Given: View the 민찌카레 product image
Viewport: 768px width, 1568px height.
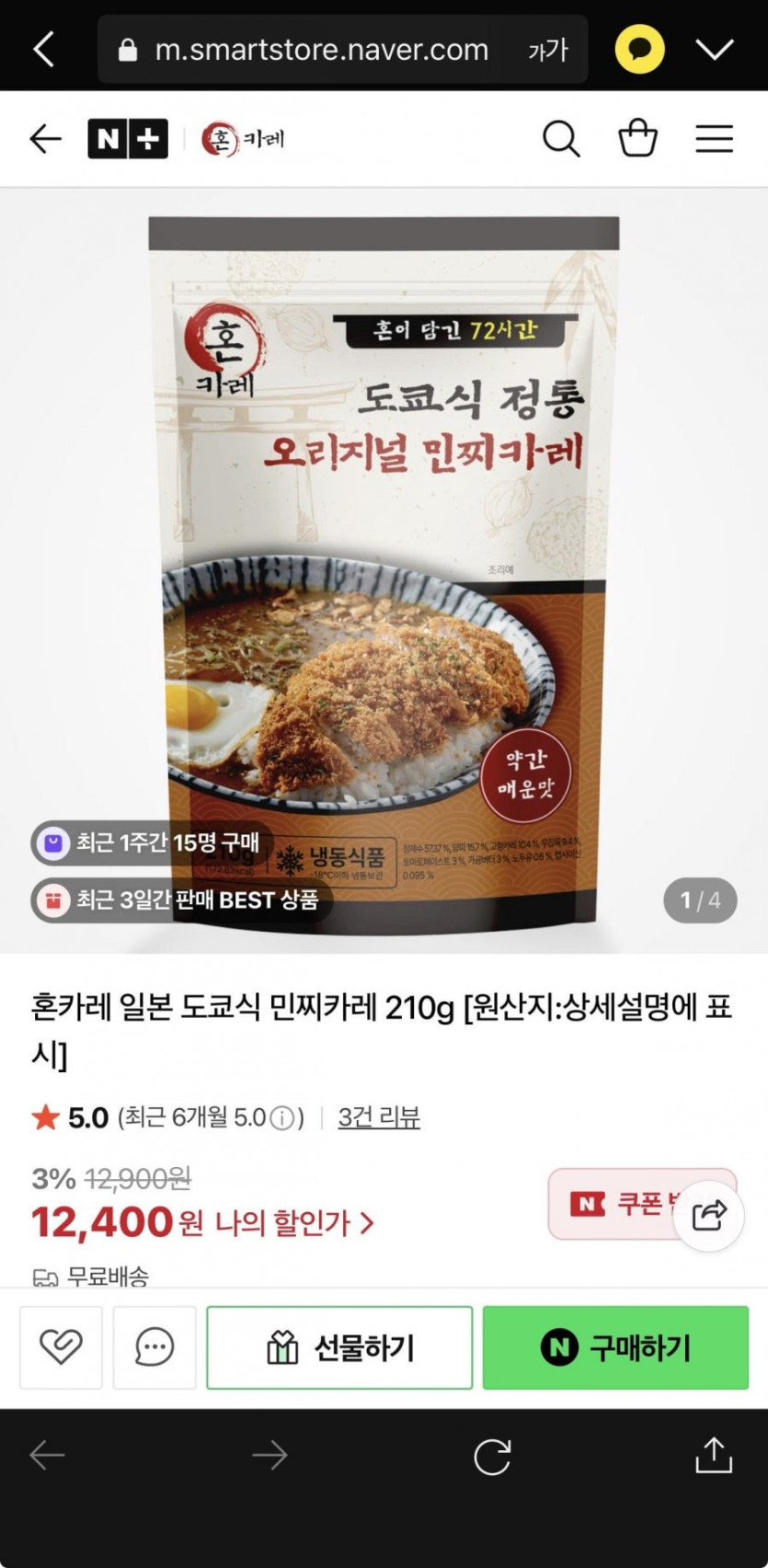Looking at the screenshot, I should pyautogui.click(x=384, y=570).
